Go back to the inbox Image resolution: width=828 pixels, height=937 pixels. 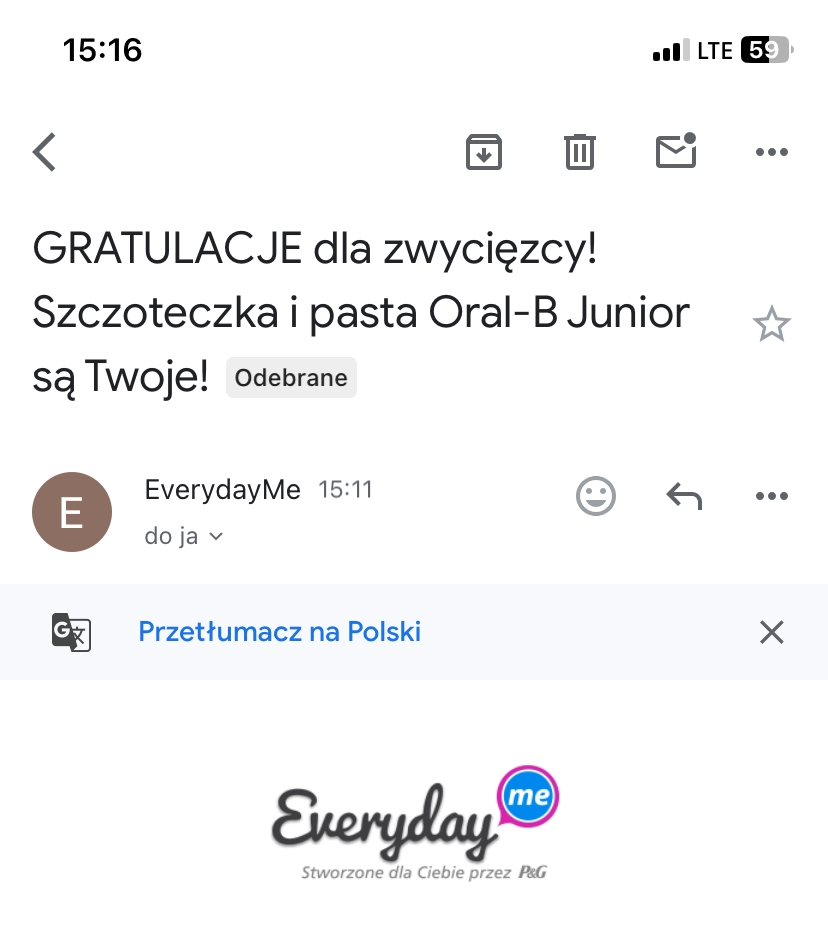click(45, 152)
